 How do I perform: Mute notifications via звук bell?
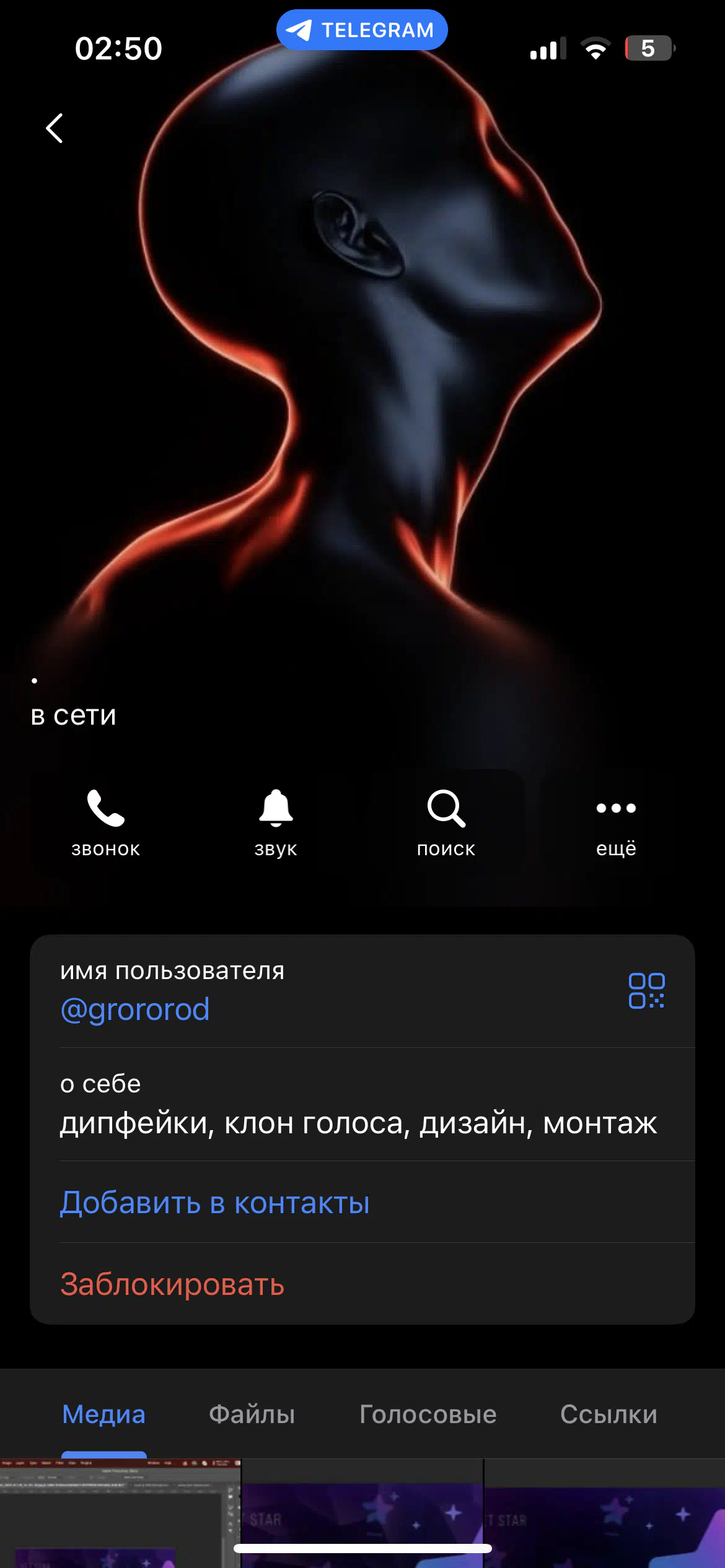(276, 822)
